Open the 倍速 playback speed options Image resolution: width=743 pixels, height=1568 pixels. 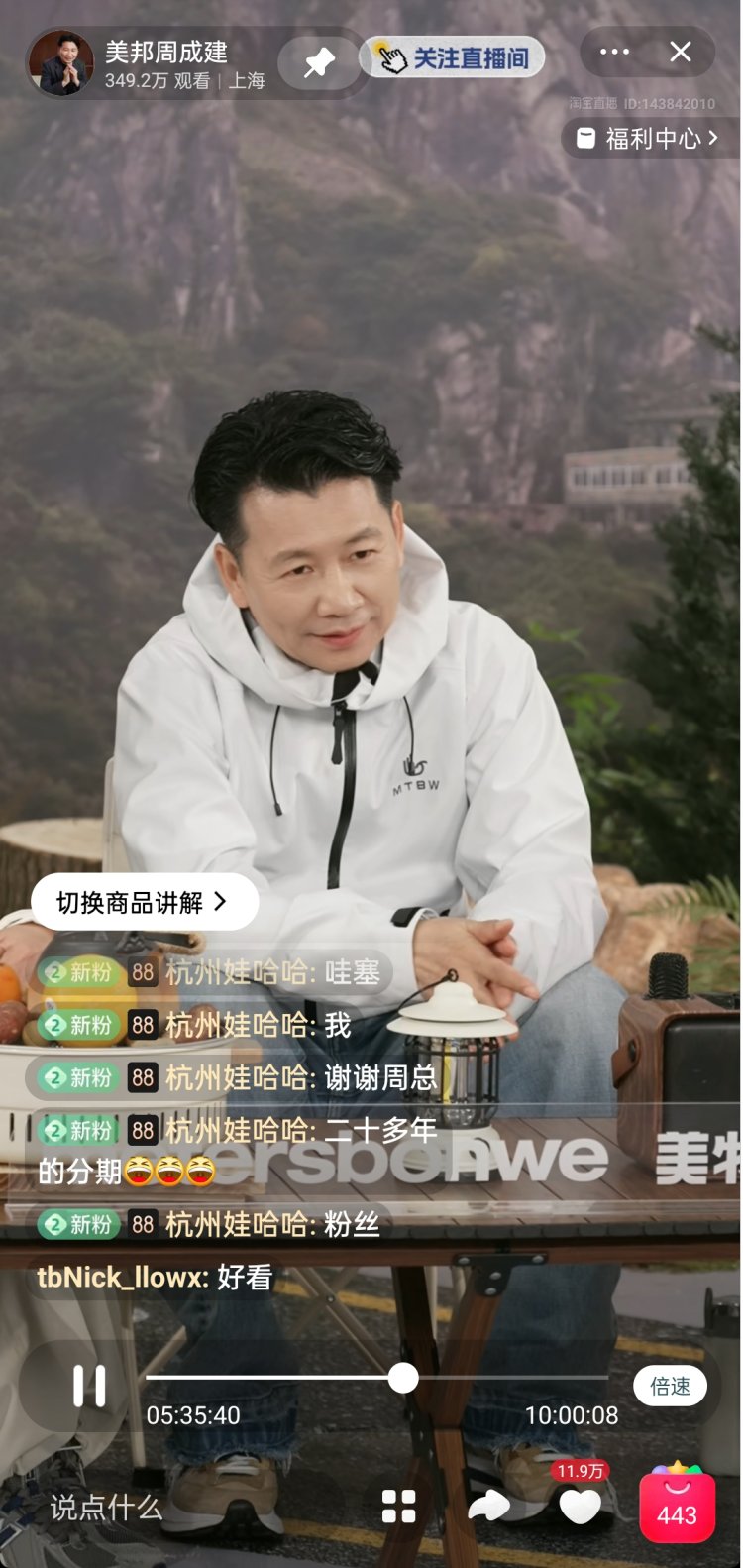click(x=670, y=1386)
